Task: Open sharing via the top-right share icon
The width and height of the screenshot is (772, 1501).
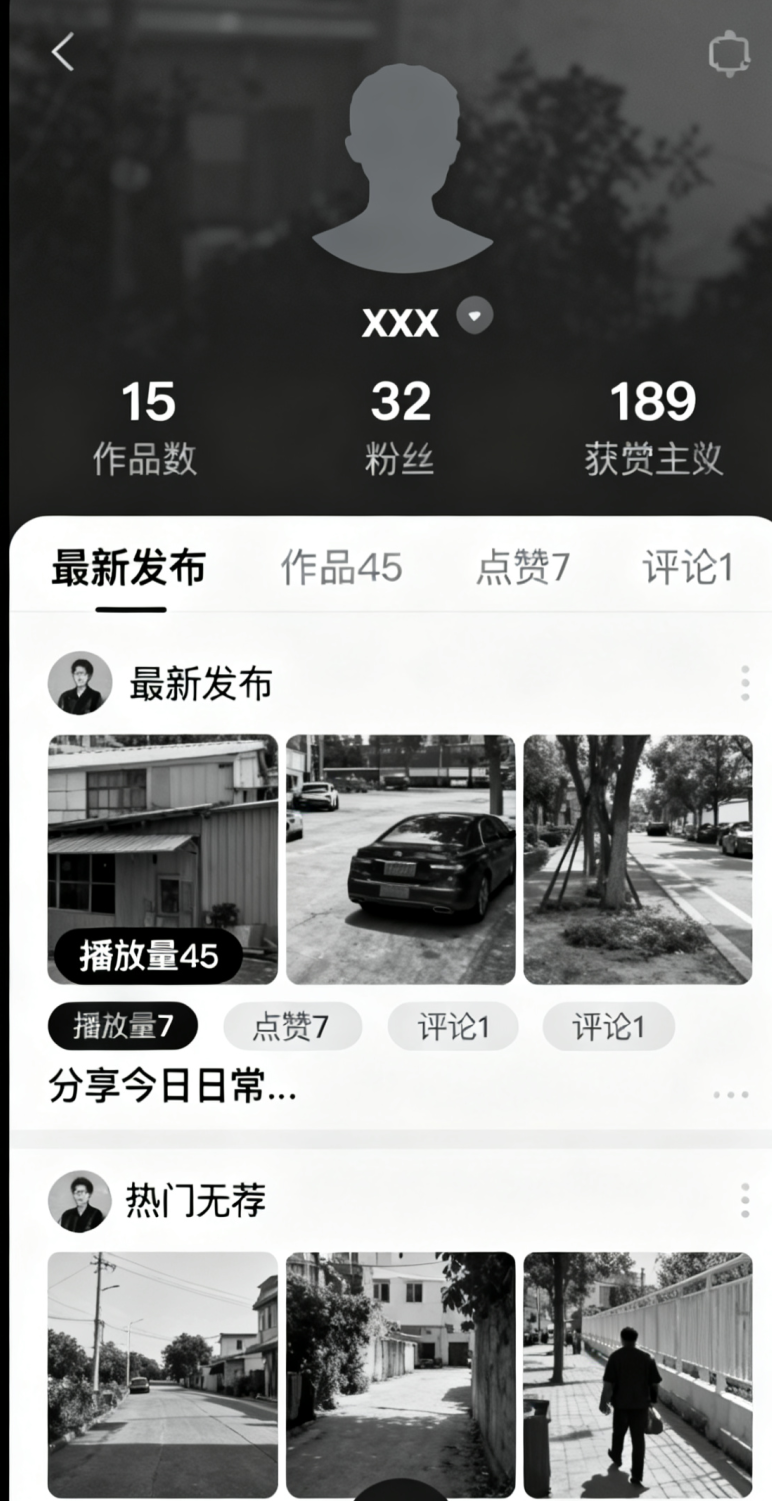Action: [x=729, y=52]
